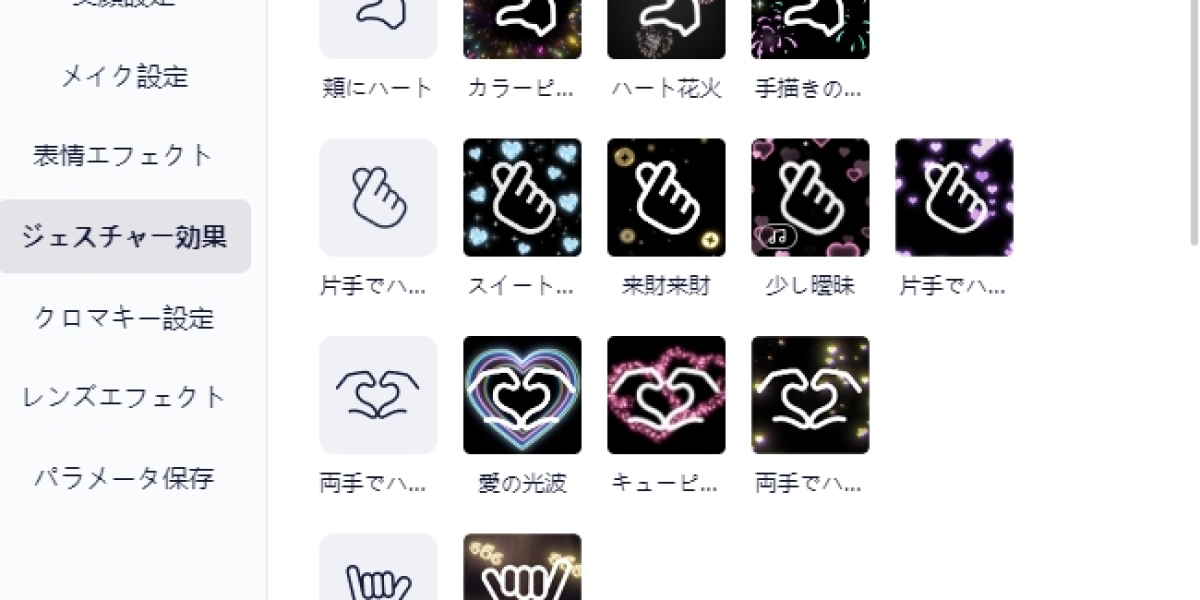This screenshot has width=1200, height=600.
Task: Choose the purple hearts 片手でハ effect
Action: [954, 198]
